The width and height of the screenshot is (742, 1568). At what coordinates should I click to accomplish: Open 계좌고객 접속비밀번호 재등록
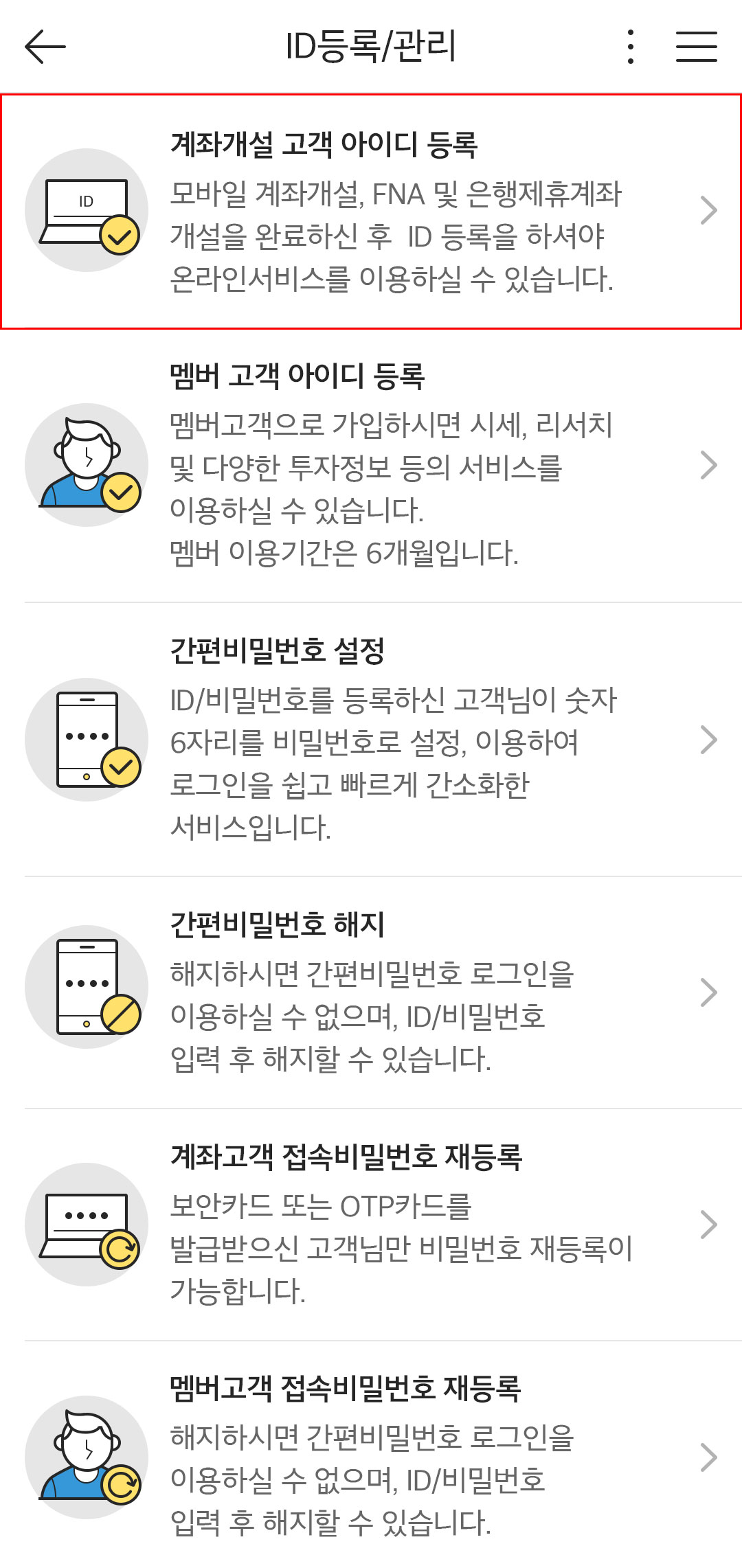pyautogui.click(x=371, y=1225)
